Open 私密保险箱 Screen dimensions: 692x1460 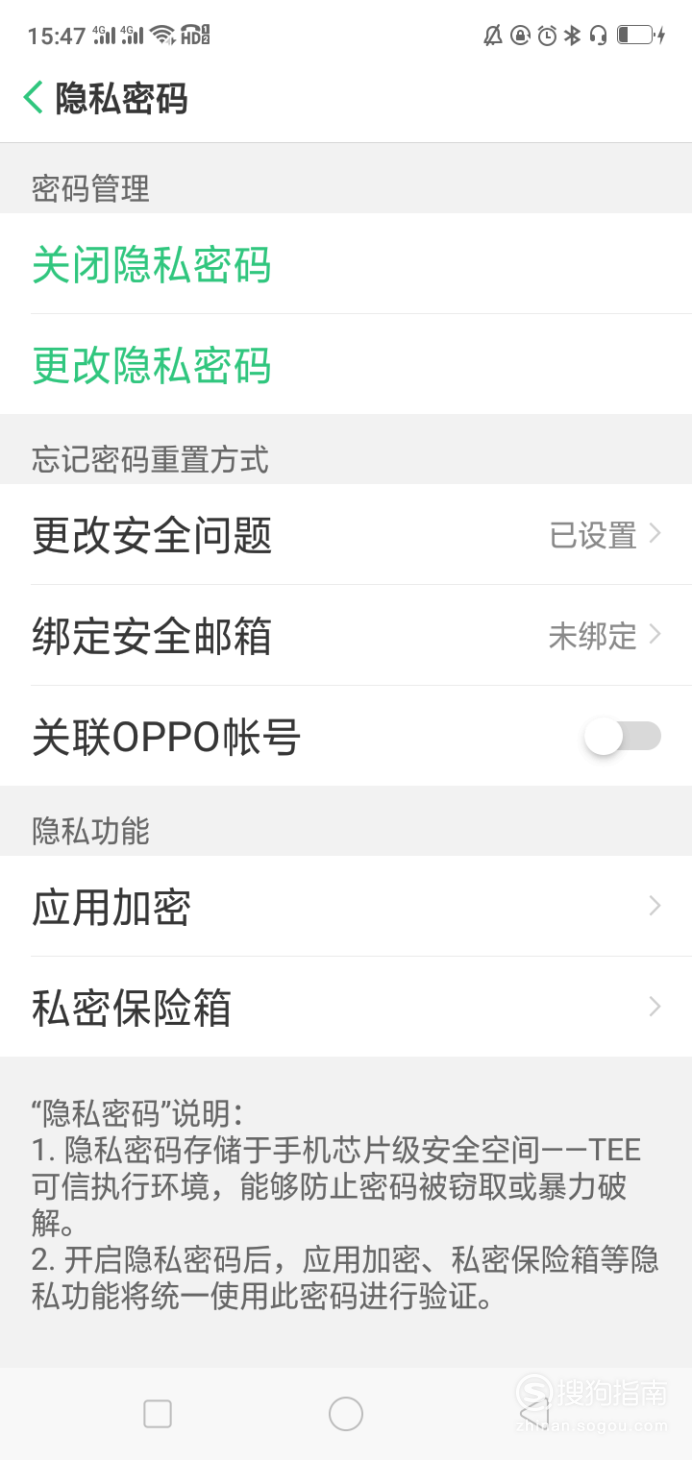[x=345, y=1007]
